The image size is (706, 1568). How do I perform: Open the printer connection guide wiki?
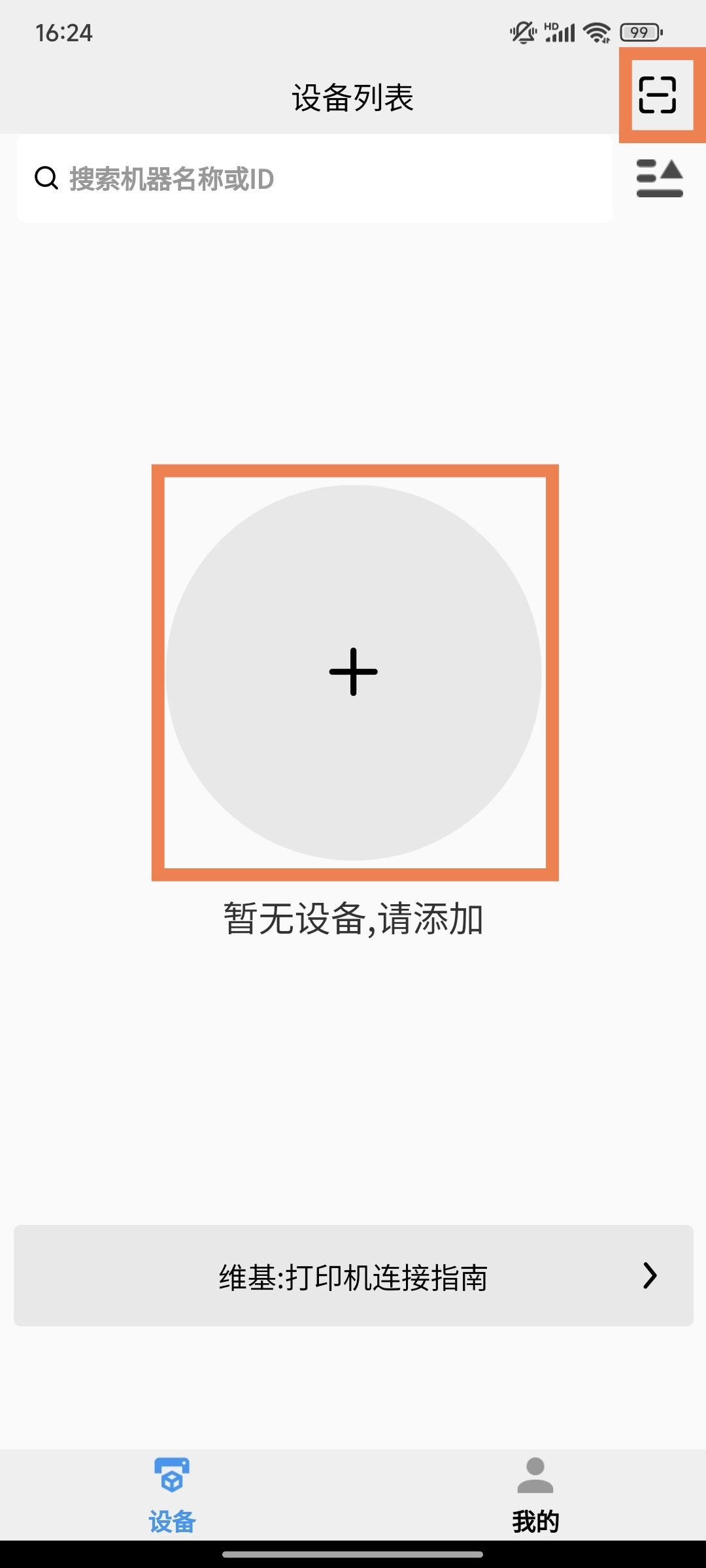[x=353, y=1276]
